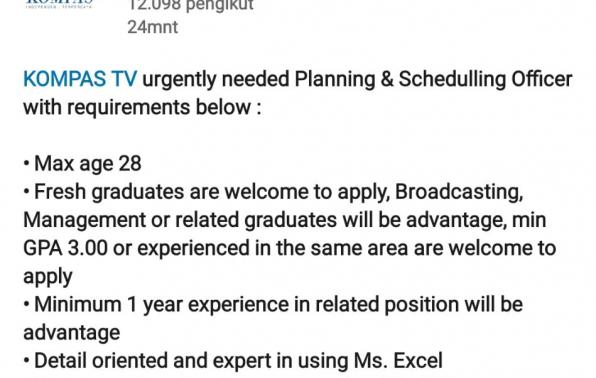Viewport: 596px width, 378px height.
Task: Open the KOMPAS TV mention link
Action: 80,79
